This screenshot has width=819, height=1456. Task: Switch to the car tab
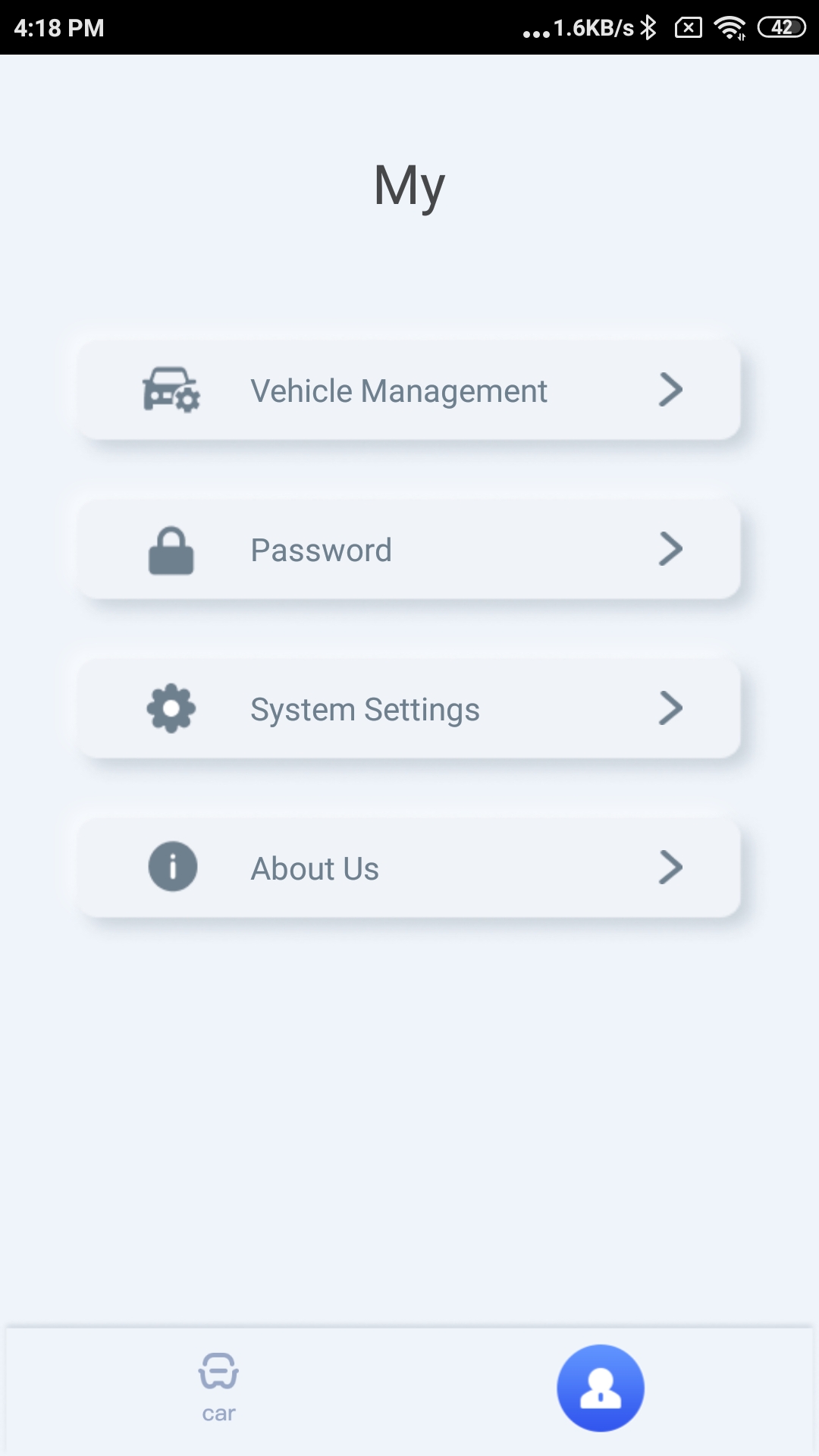click(218, 1388)
